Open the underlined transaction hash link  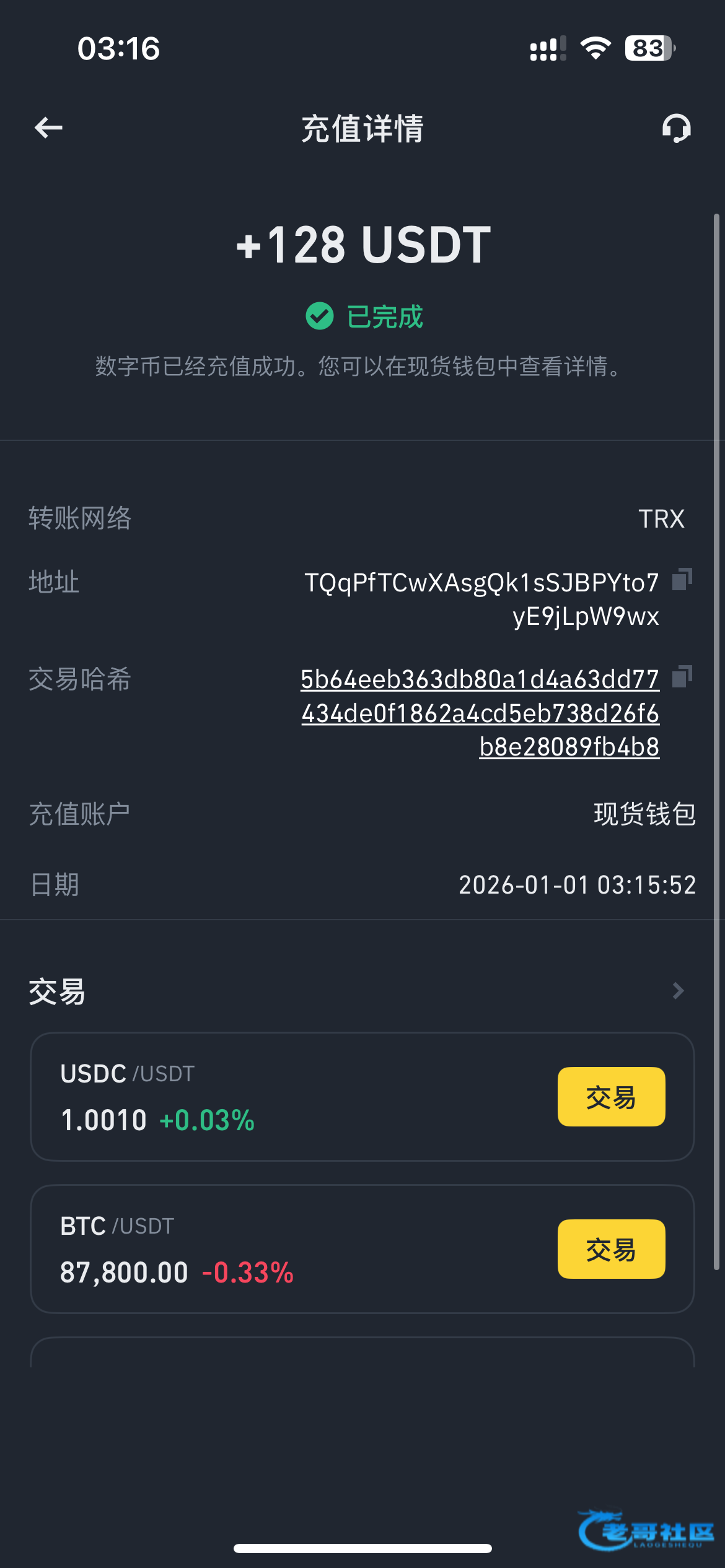pos(480,713)
